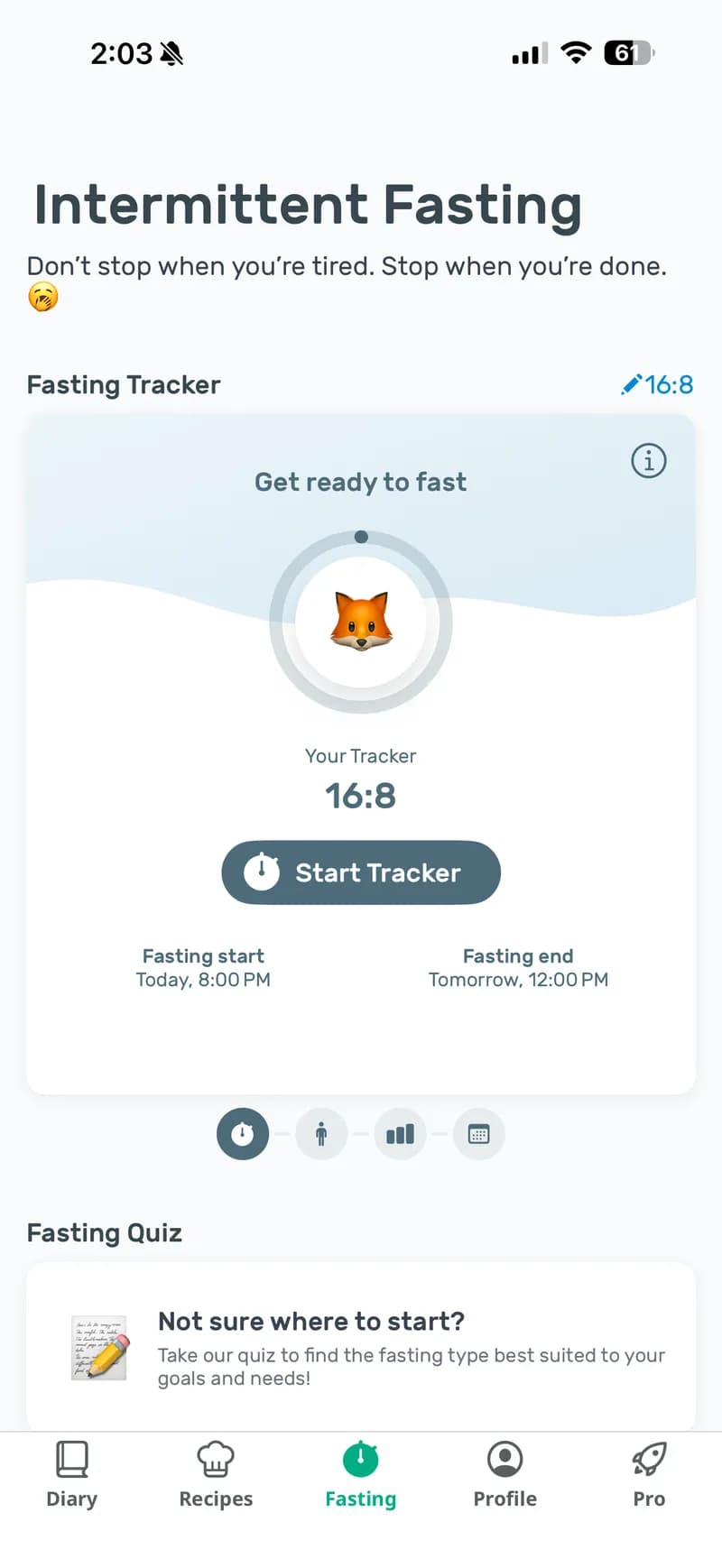Open the fasting quiz card
Screen dimensions: 722x1568
pyautogui.click(x=361, y=1348)
